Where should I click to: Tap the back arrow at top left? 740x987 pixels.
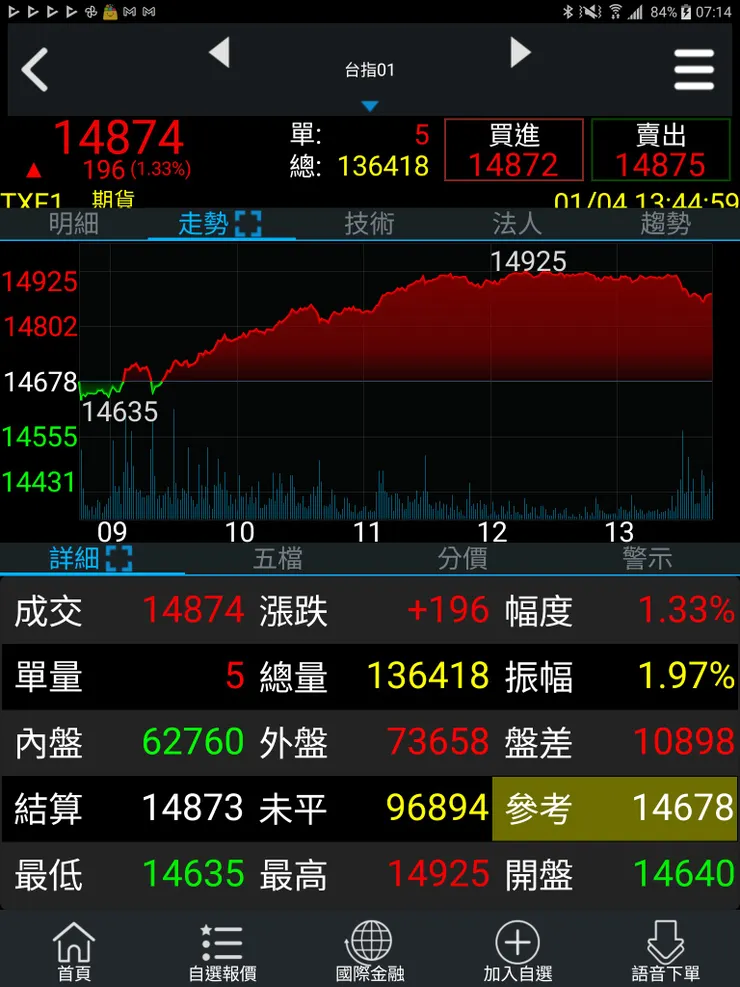point(36,70)
